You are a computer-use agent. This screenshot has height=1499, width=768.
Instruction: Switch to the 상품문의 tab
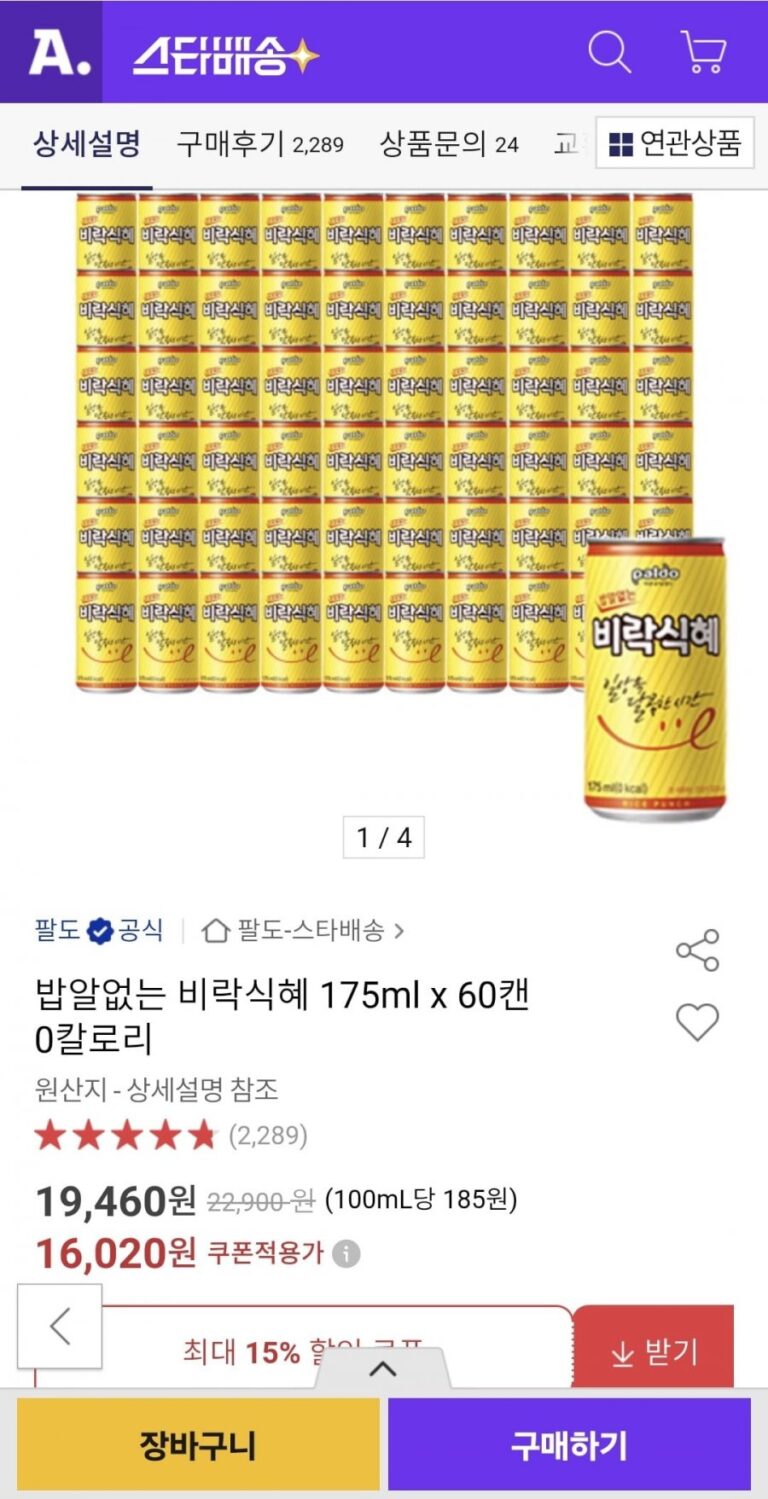tap(449, 144)
